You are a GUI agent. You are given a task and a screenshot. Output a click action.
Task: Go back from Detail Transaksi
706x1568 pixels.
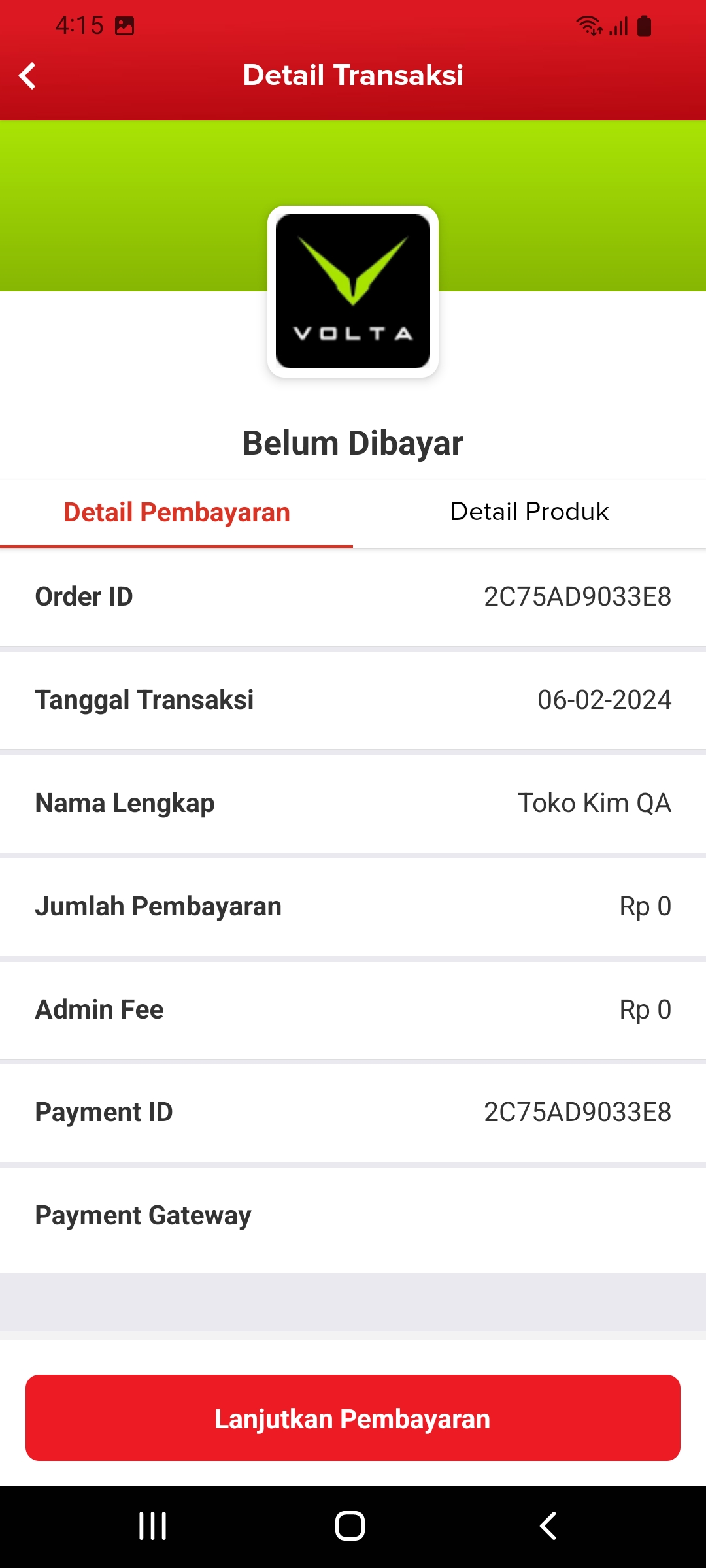(x=27, y=76)
